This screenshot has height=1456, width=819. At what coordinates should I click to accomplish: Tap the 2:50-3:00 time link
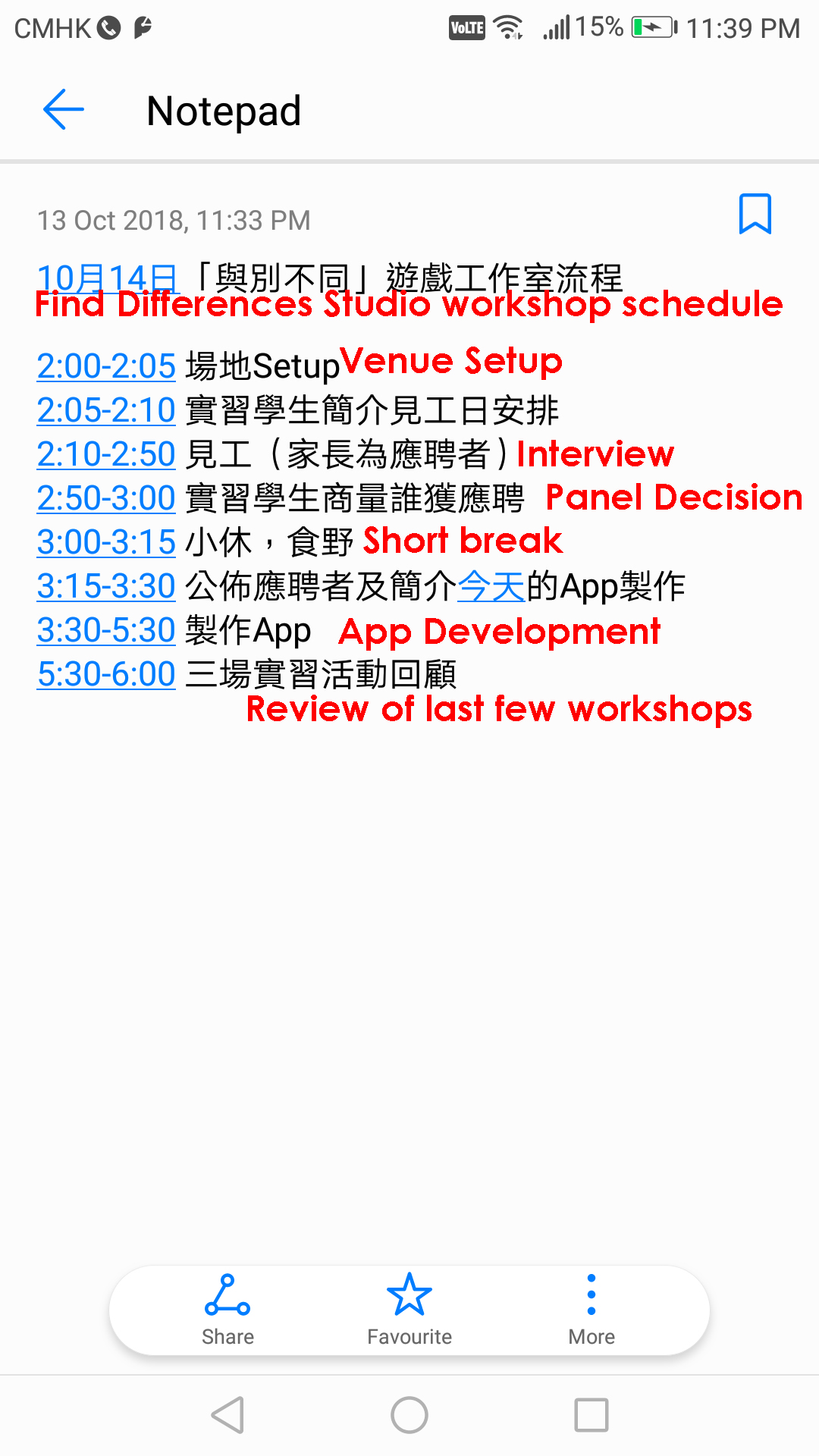(x=106, y=498)
